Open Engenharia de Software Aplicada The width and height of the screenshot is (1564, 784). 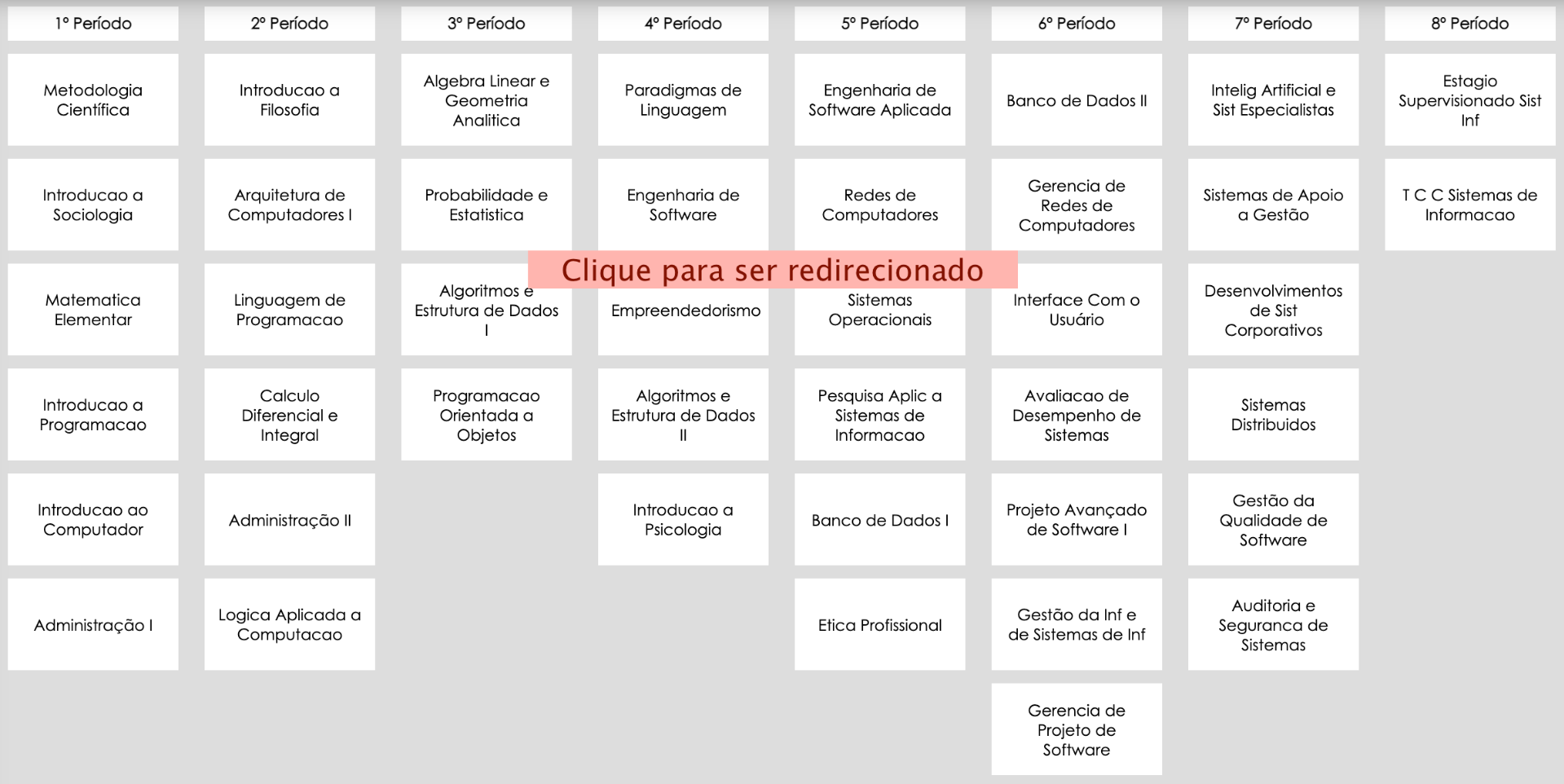coord(879,100)
